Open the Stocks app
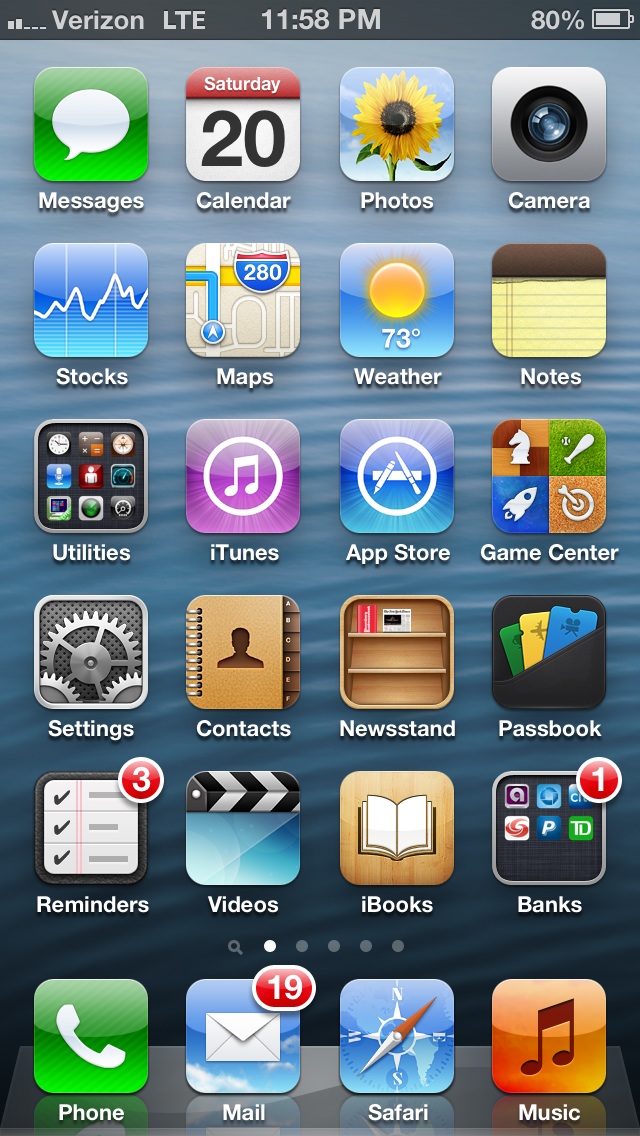The width and height of the screenshot is (640, 1136). tap(91, 300)
